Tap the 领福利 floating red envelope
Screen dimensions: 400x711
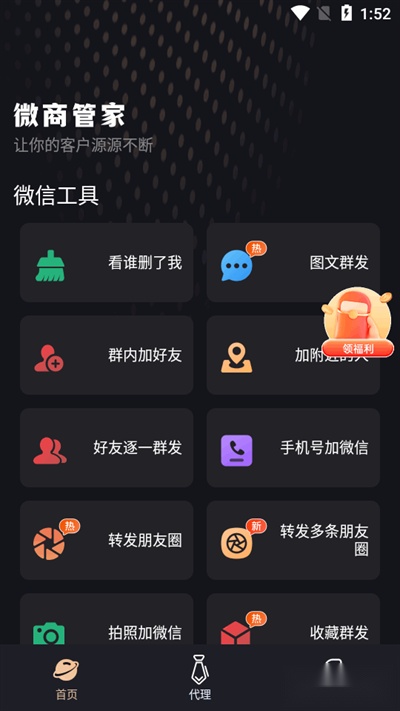click(x=357, y=322)
